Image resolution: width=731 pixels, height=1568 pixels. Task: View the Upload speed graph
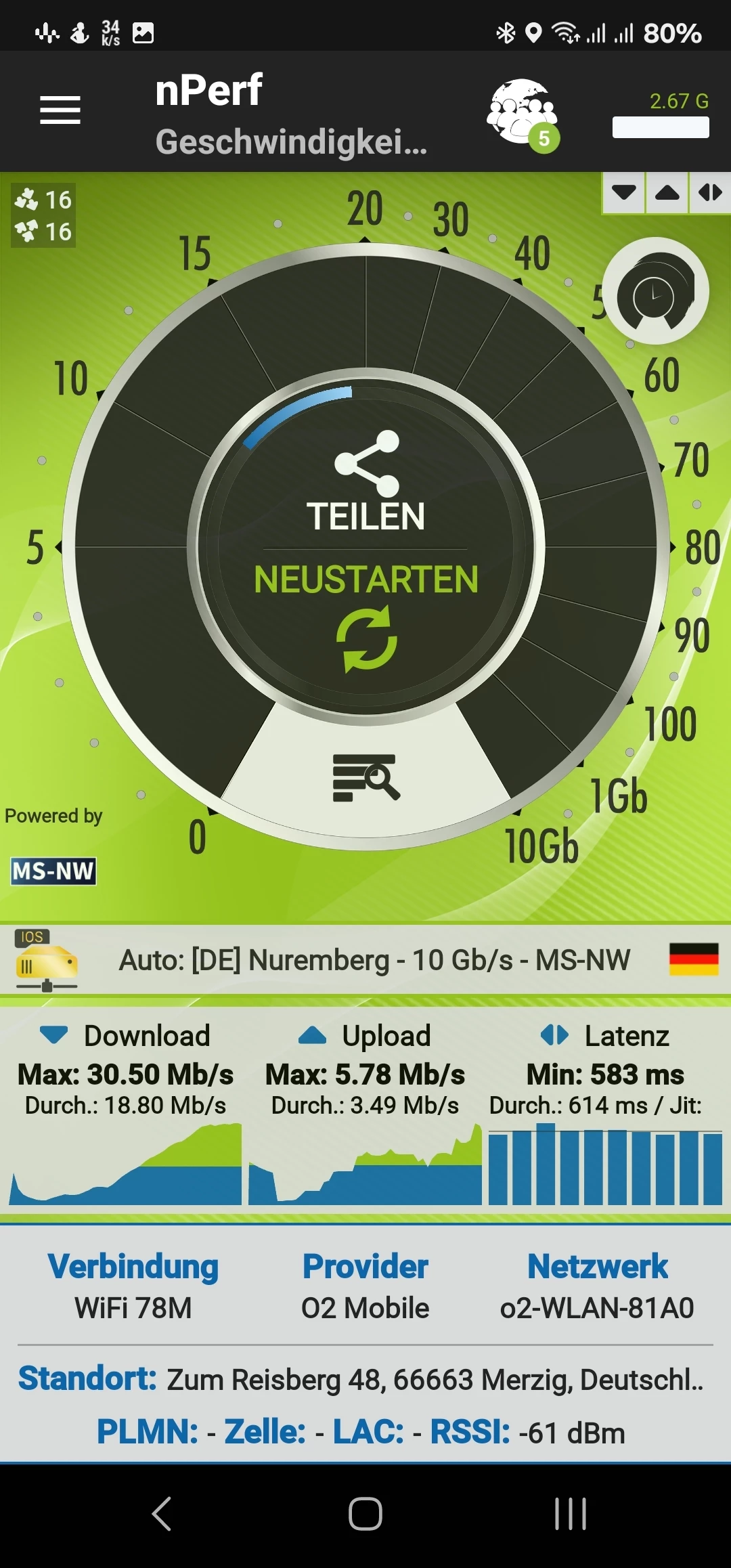coord(365,1164)
